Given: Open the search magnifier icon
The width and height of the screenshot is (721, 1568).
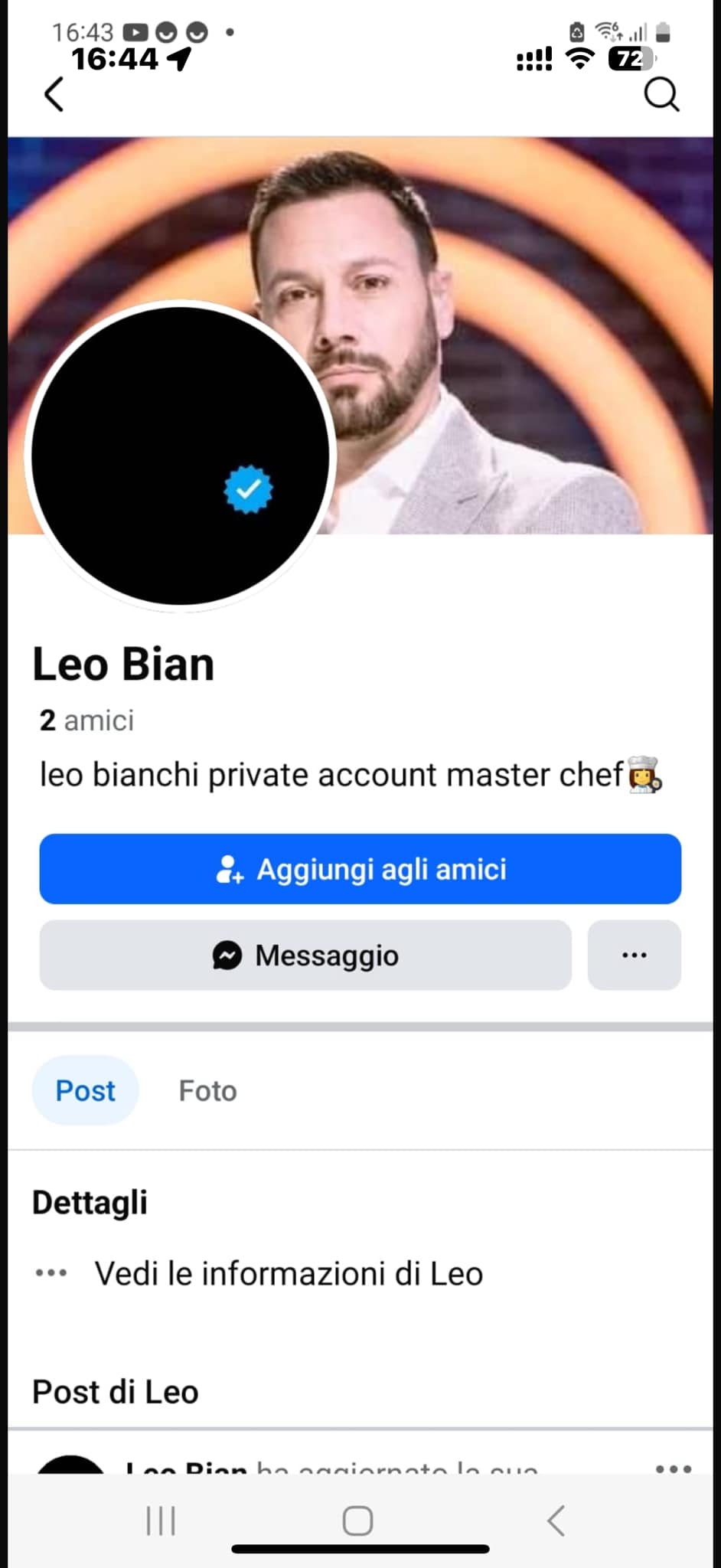Looking at the screenshot, I should point(661,96).
